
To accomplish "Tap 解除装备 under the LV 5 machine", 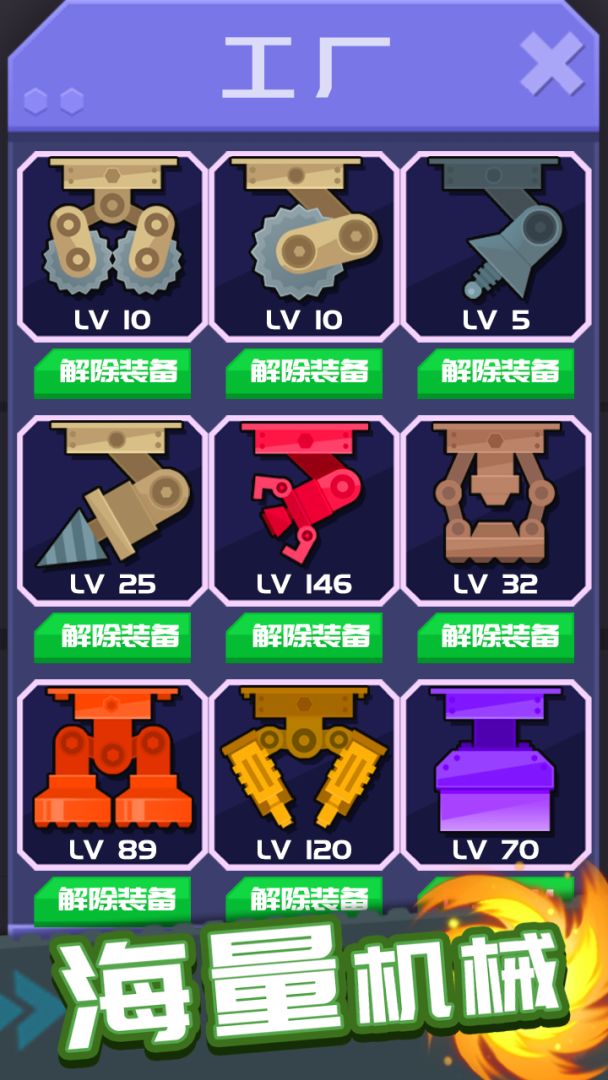I will pos(496,373).
